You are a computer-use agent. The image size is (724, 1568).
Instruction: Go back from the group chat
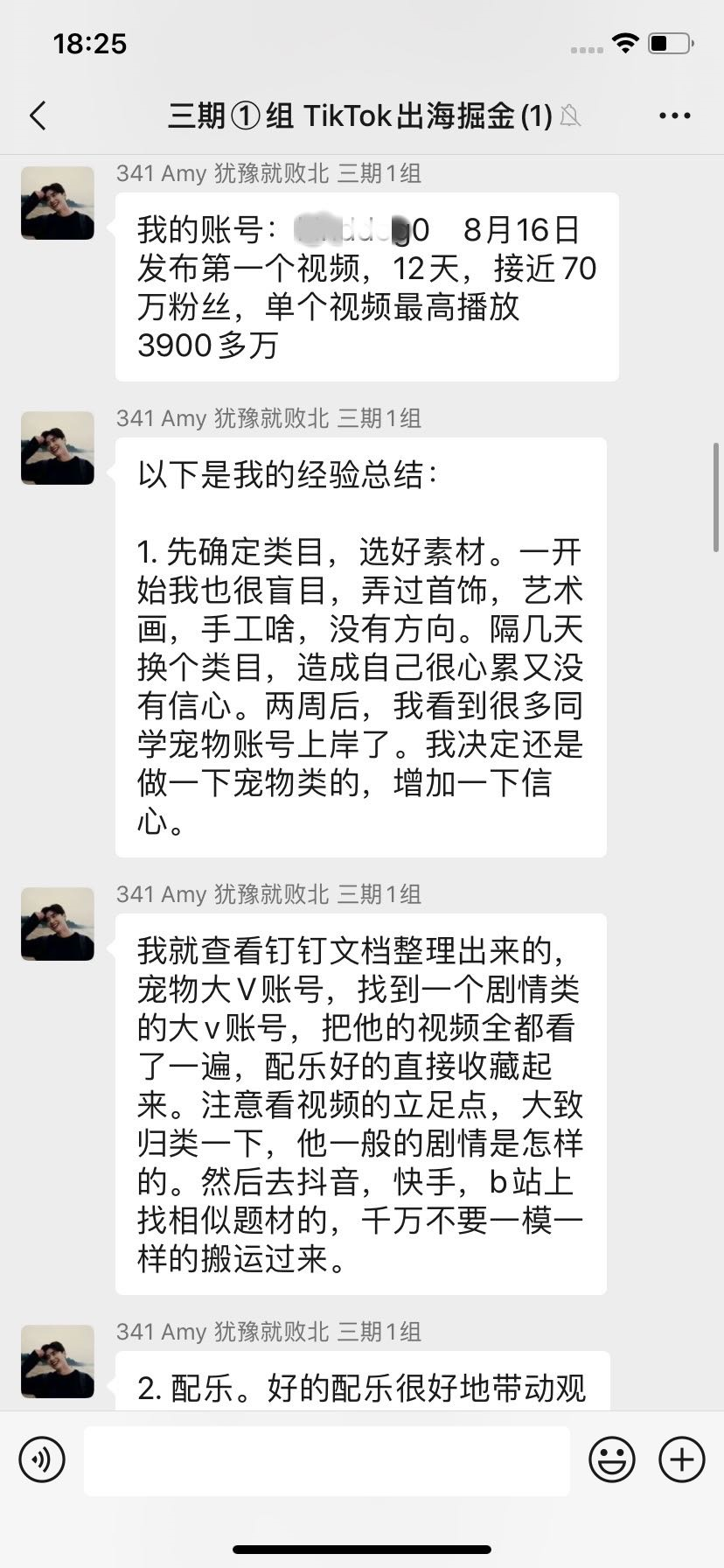[38, 115]
